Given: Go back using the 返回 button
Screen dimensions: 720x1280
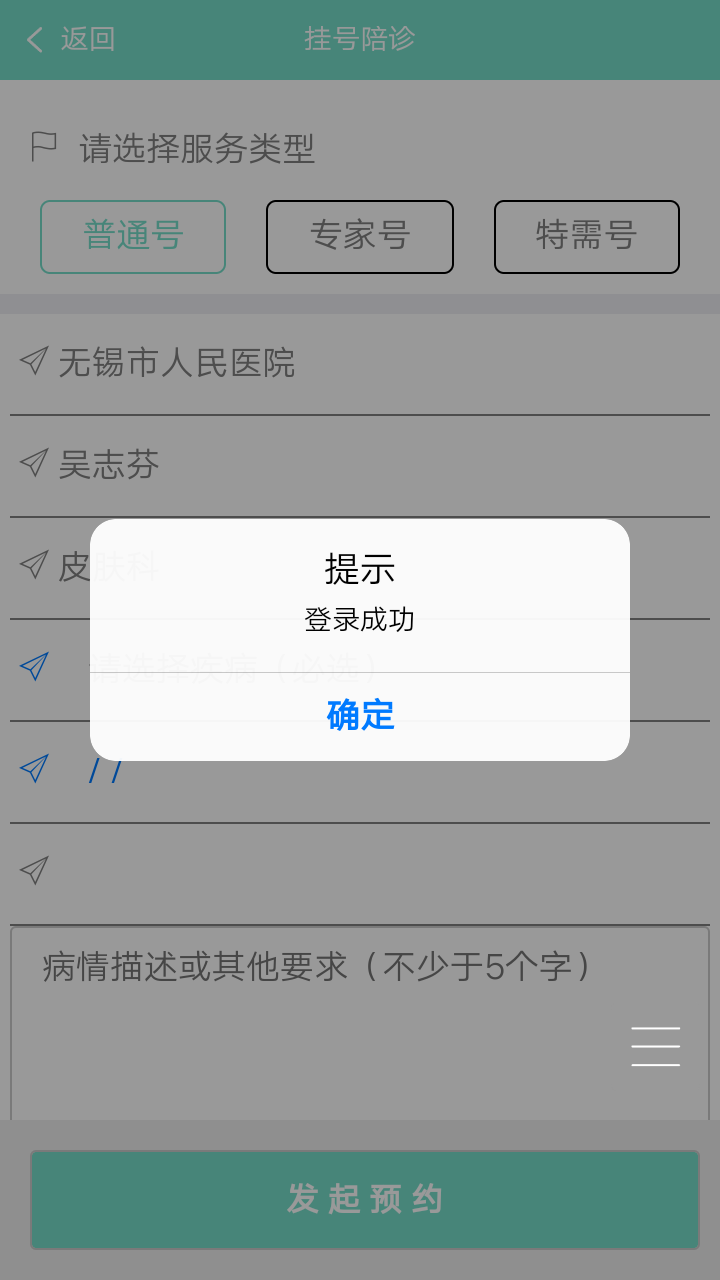Looking at the screenshot, I should [70, 40].
